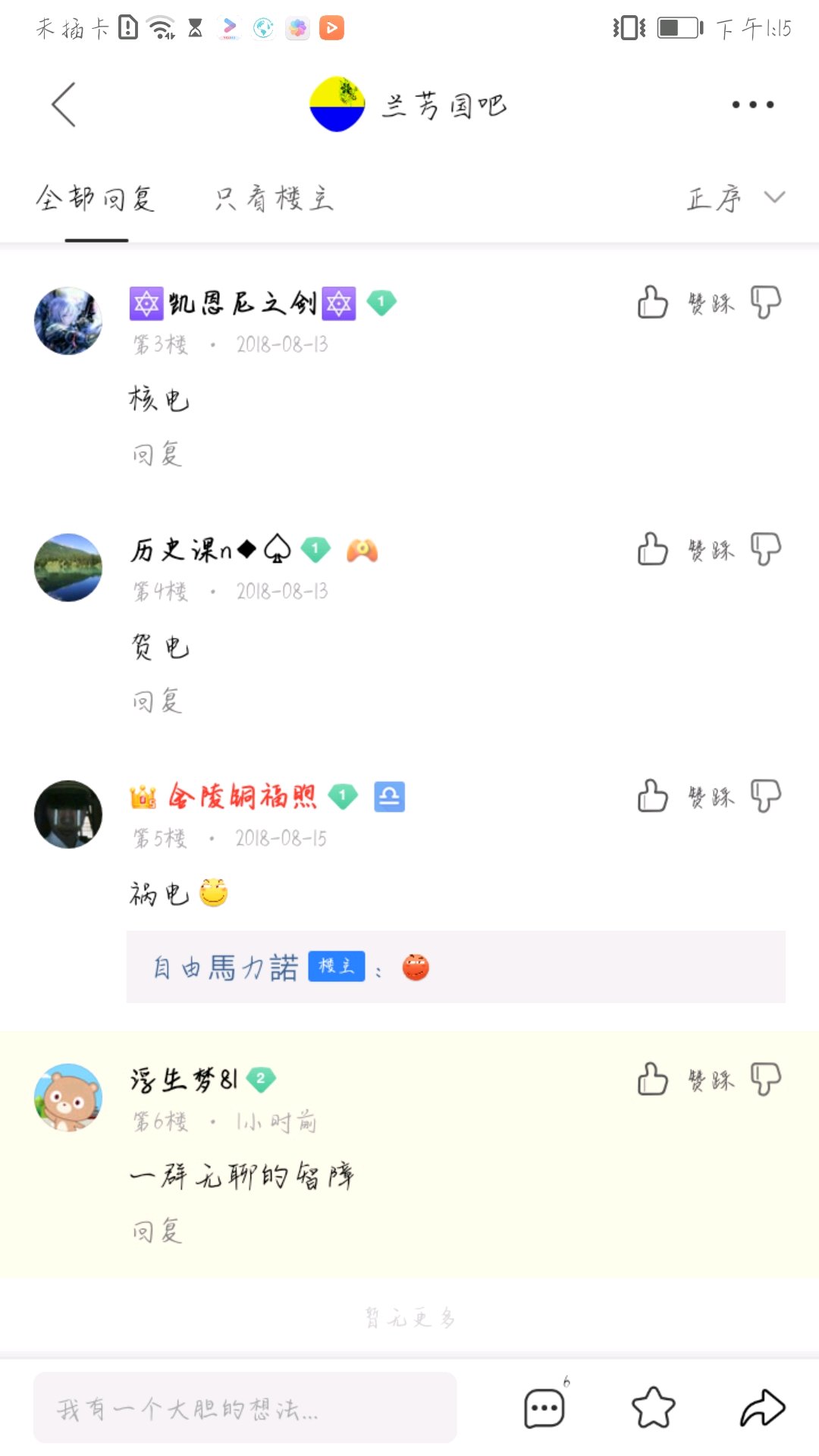Image resolution: width=819 pixels, height=1456 pixels.
Task: Open 金陵胴福熙's profile avatar
Action: pyautogui.click(x=68, y=814)
